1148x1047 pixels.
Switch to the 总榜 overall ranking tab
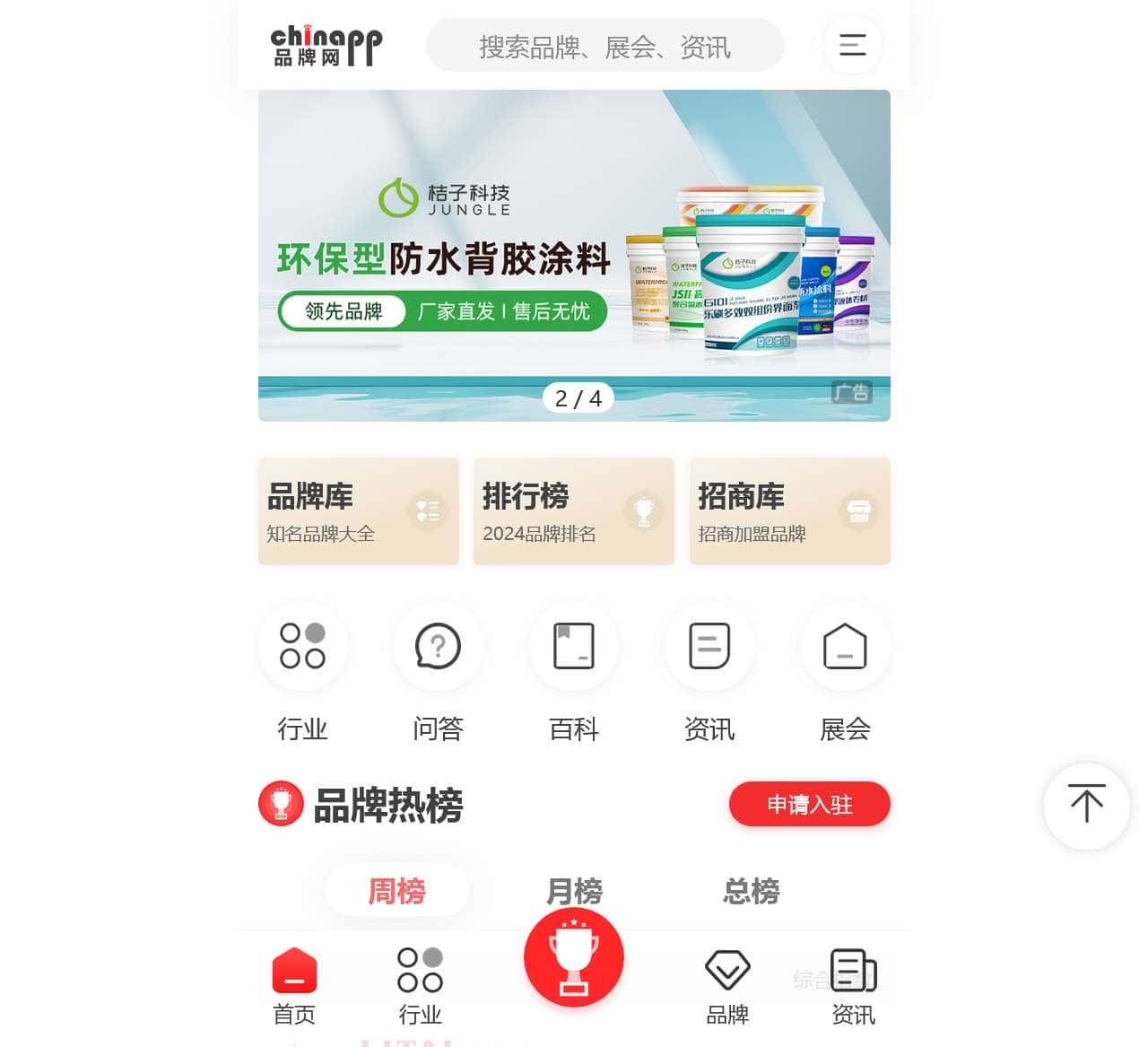point(751,891)
